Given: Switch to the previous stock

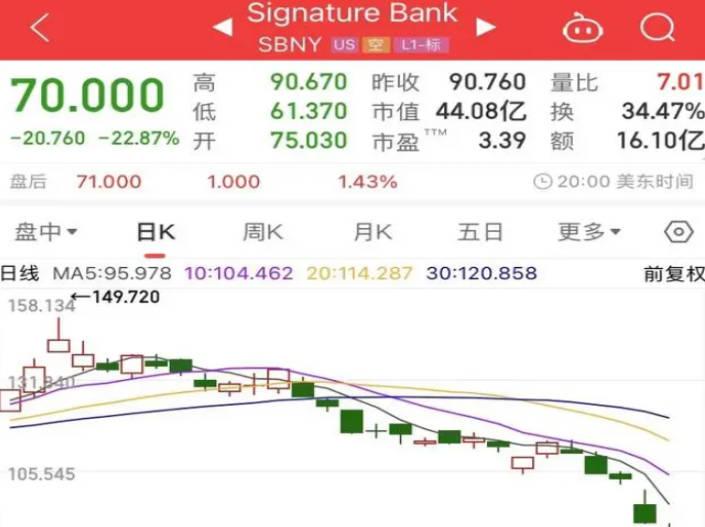Looking at the screenshot, I should 223,26.
